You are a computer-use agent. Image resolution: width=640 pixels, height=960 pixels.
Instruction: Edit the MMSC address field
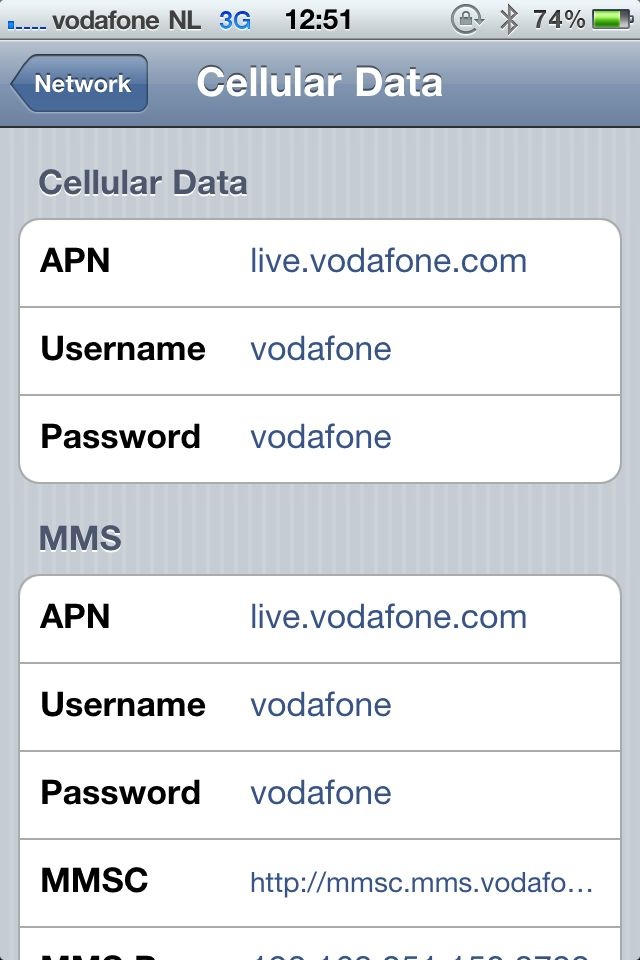[x=420, y=882]
